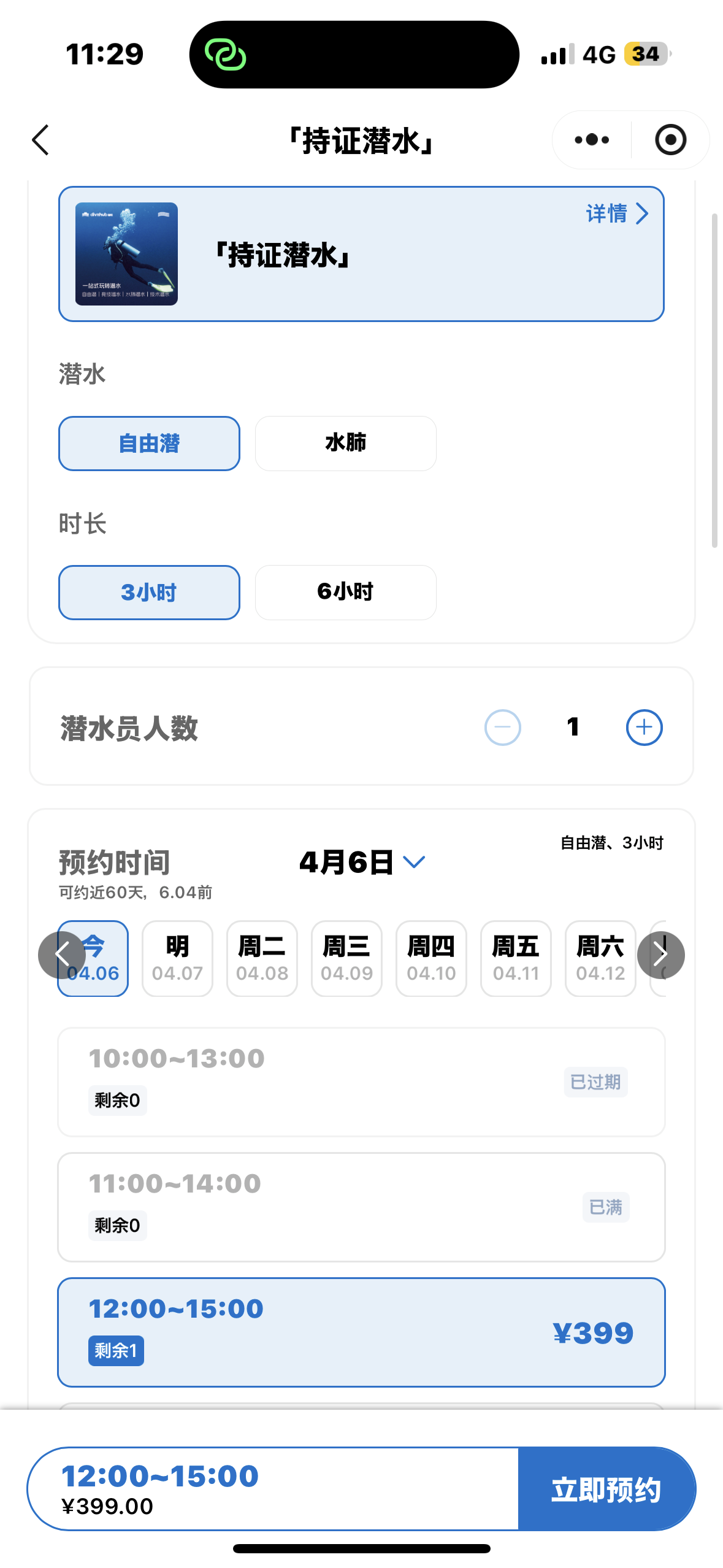
Task: Select 周二 04.08 date
Action: 262,958
